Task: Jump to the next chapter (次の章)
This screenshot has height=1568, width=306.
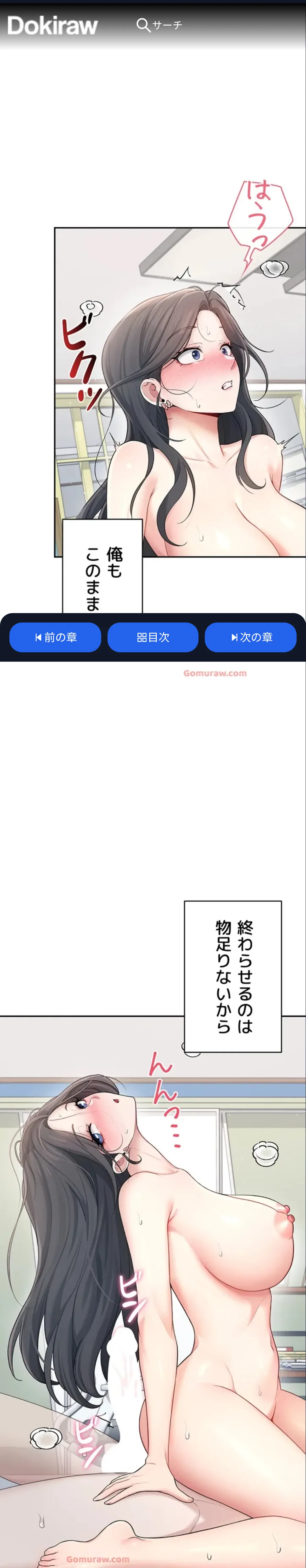Action: coord(251,637)
